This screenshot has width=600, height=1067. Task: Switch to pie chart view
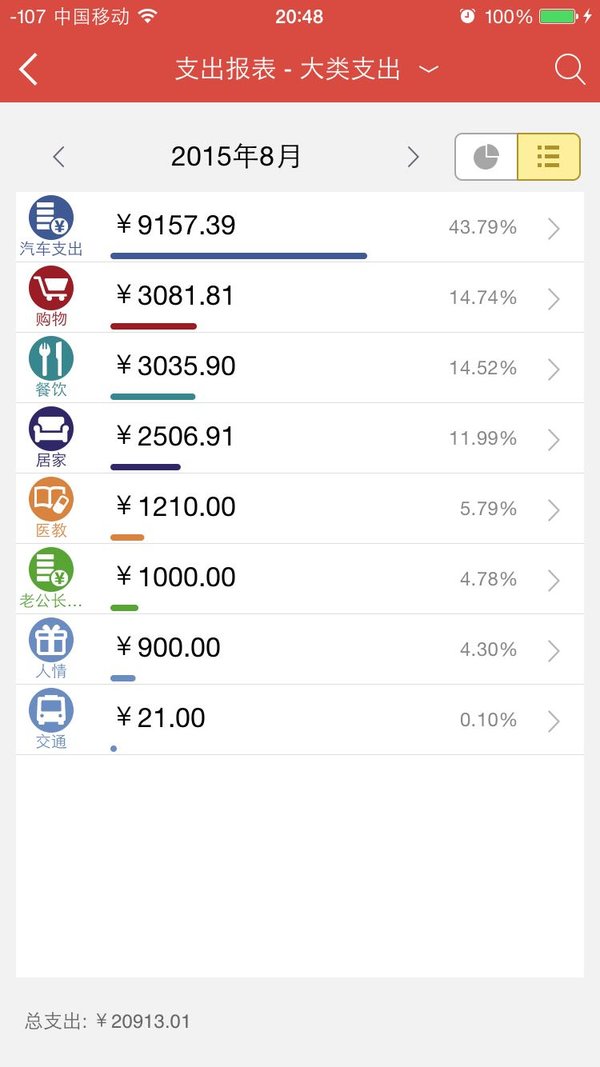point(486,157)
